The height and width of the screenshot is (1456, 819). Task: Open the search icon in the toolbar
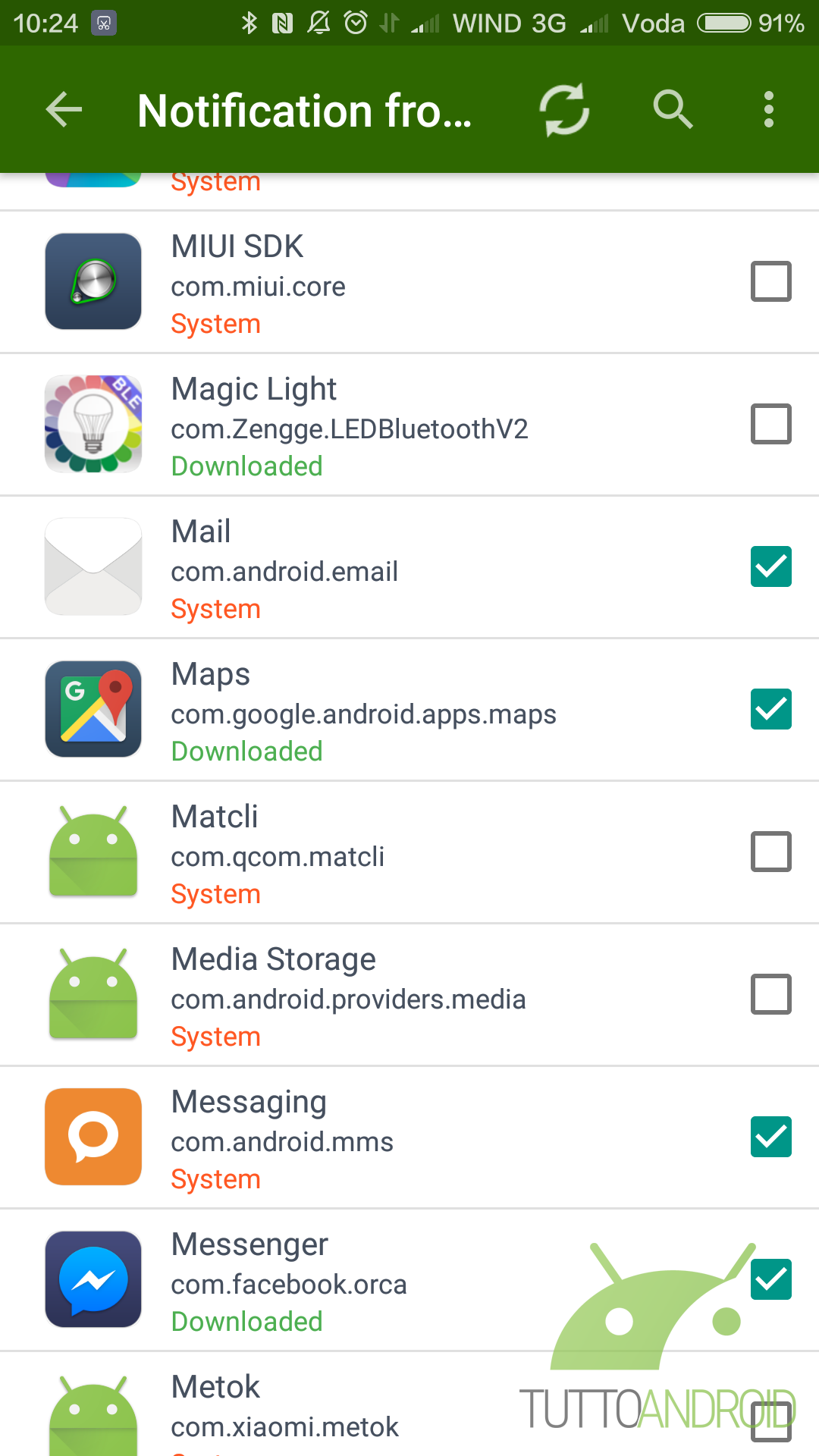tap(673, 110)
